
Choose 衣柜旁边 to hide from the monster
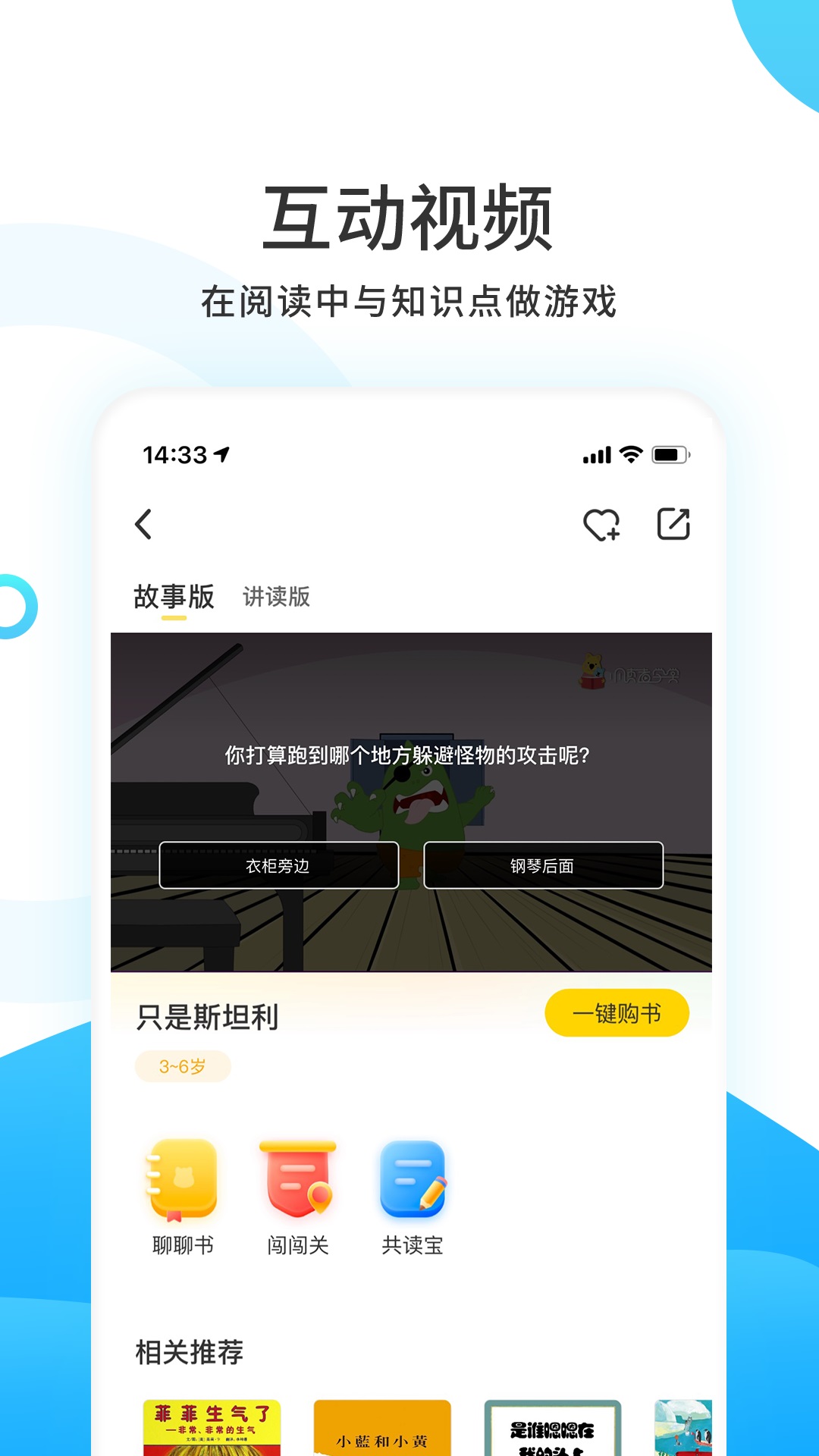(278, 864)
